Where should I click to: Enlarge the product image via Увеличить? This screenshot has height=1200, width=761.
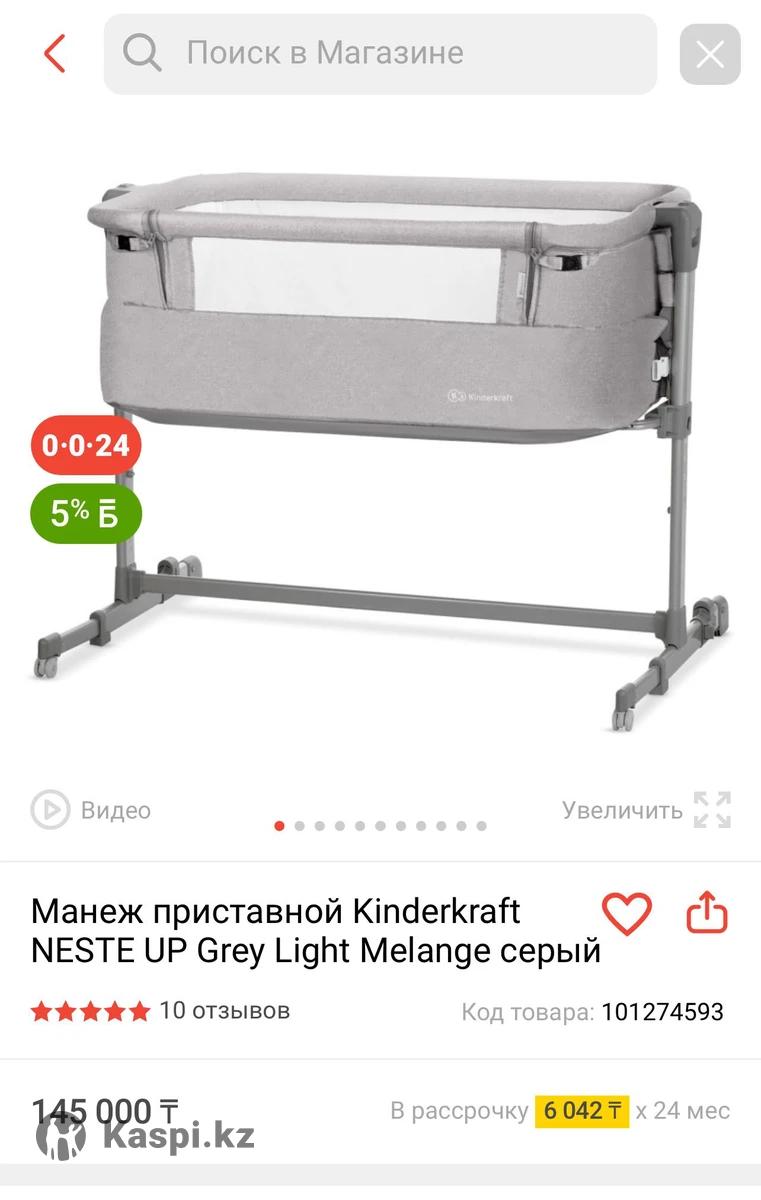click(x=646, y=810)
